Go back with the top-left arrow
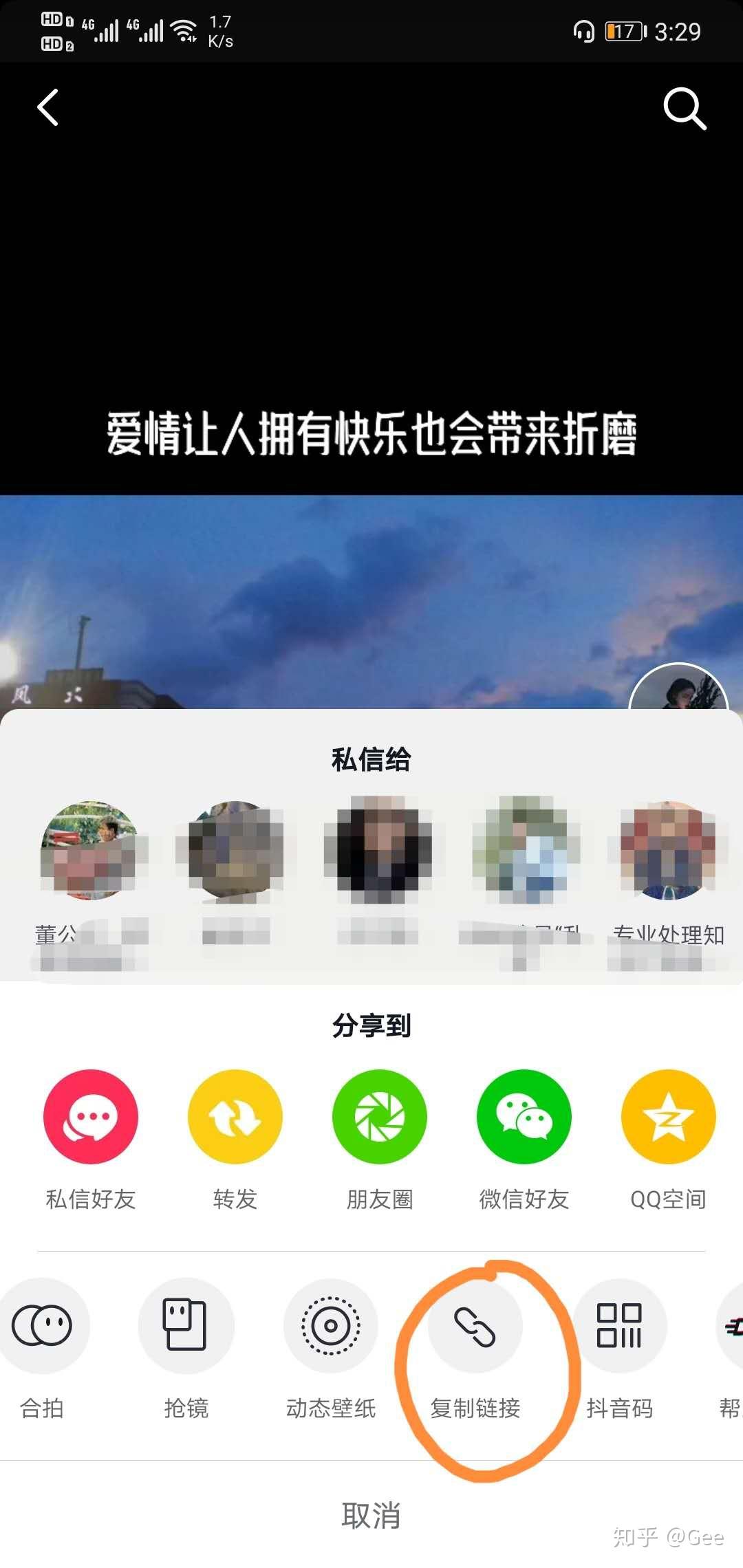The image size is (743, 1568). (x=48, y=108)
